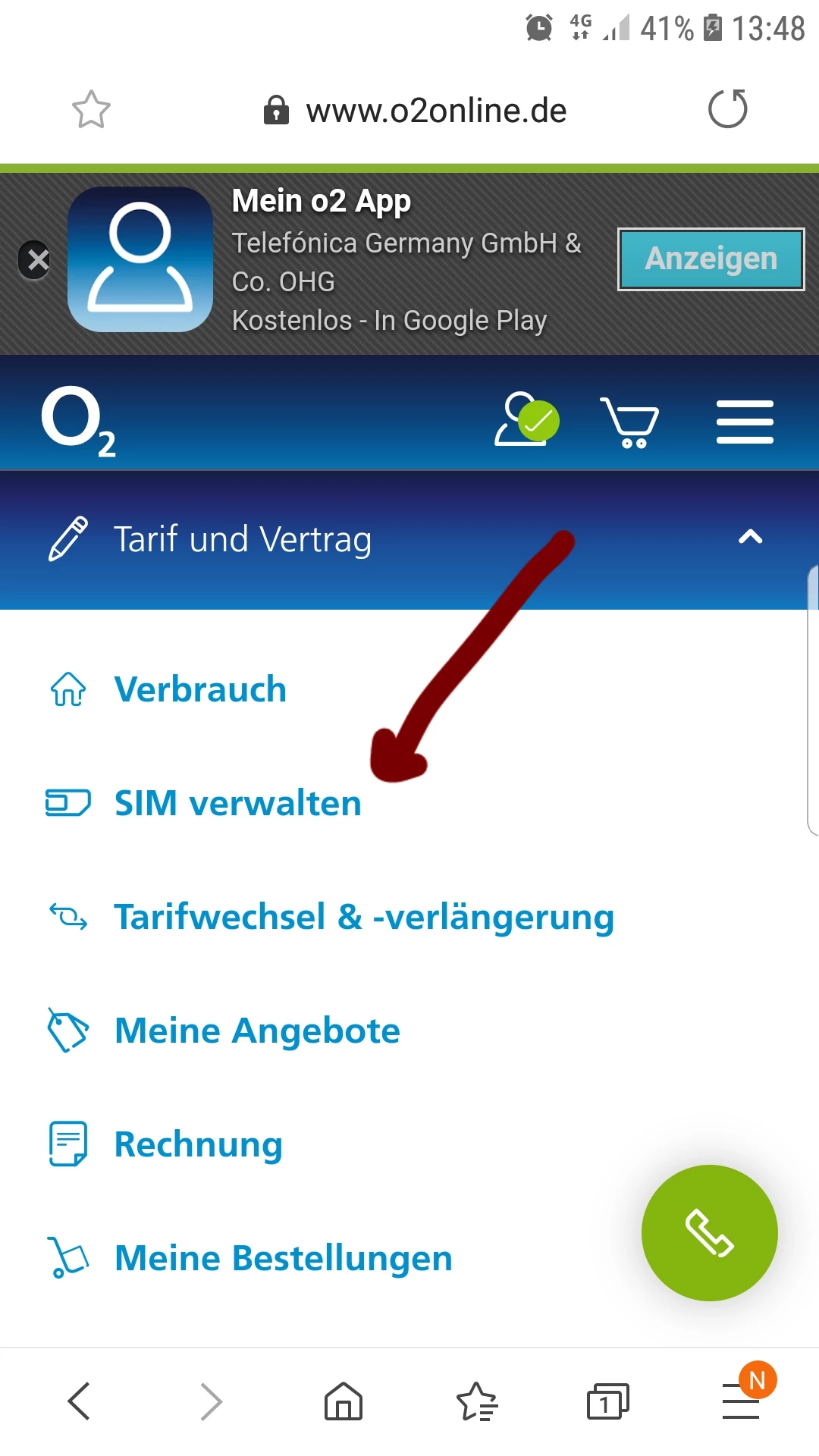The width and height of the screenshot is (819, 1456).
Task: Go to Meine Bestellungen
Action: tap(283, 1258)
